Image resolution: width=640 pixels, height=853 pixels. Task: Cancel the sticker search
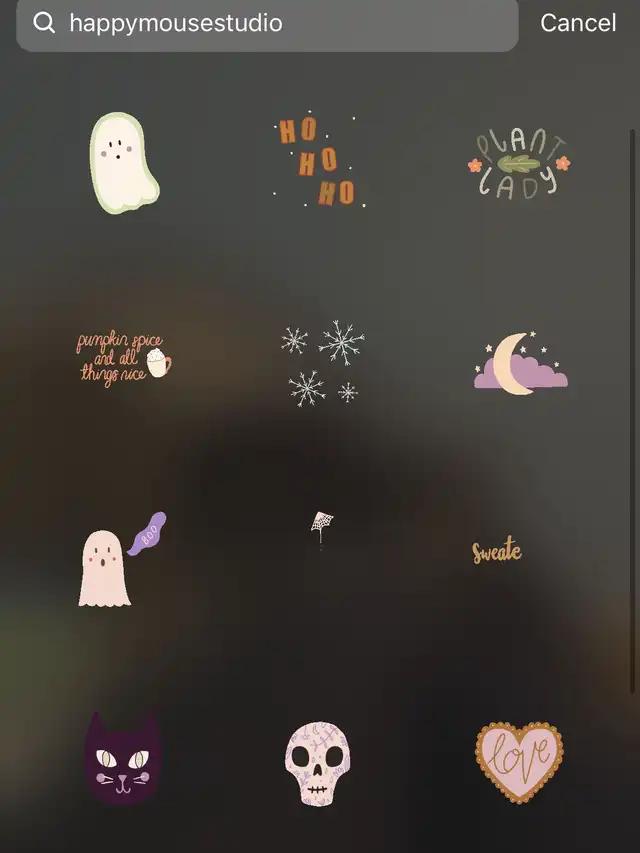[x=578, y=23]
